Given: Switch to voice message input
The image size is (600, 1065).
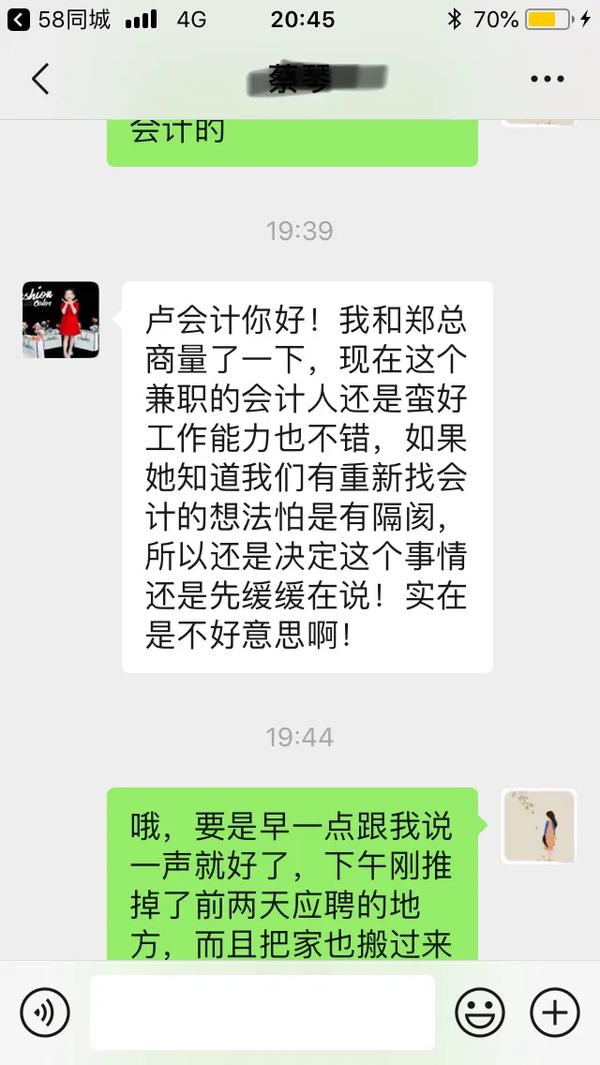Looking at the screenshot, I should pyautogui.click(x=45, y=1012).
